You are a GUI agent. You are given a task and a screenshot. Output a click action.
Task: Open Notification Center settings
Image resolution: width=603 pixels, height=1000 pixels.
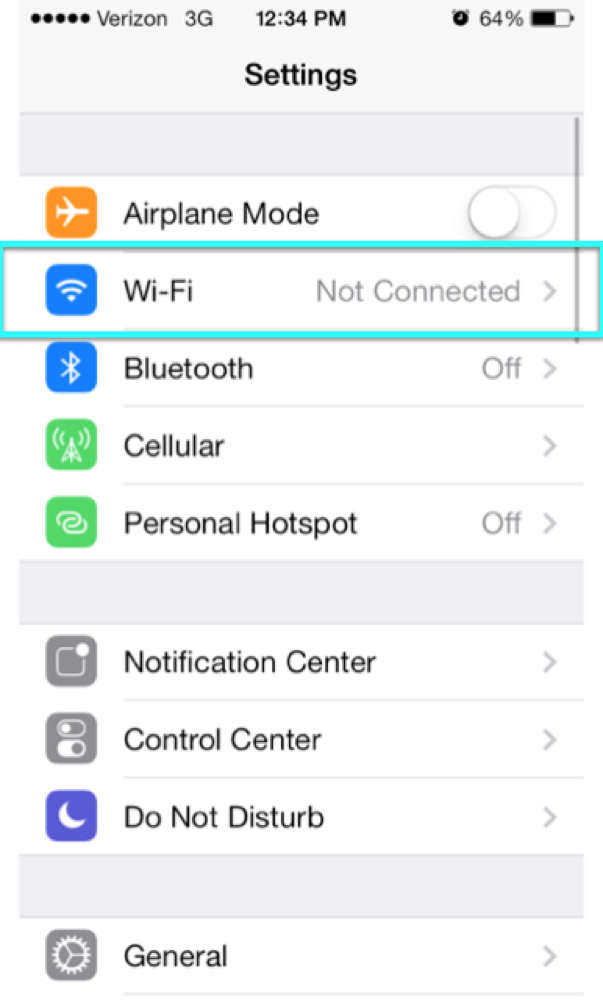tap(302, 662)
